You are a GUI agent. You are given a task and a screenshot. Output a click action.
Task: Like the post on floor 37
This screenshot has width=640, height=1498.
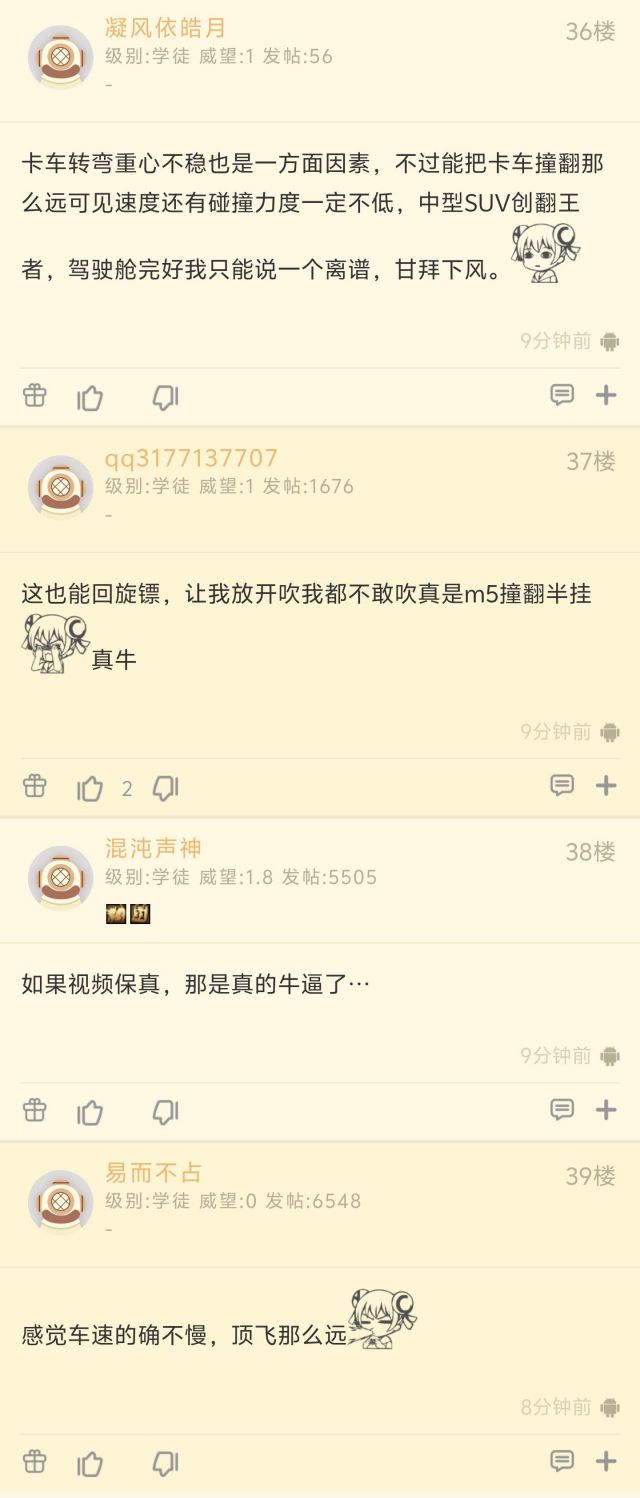coord(90,788)
